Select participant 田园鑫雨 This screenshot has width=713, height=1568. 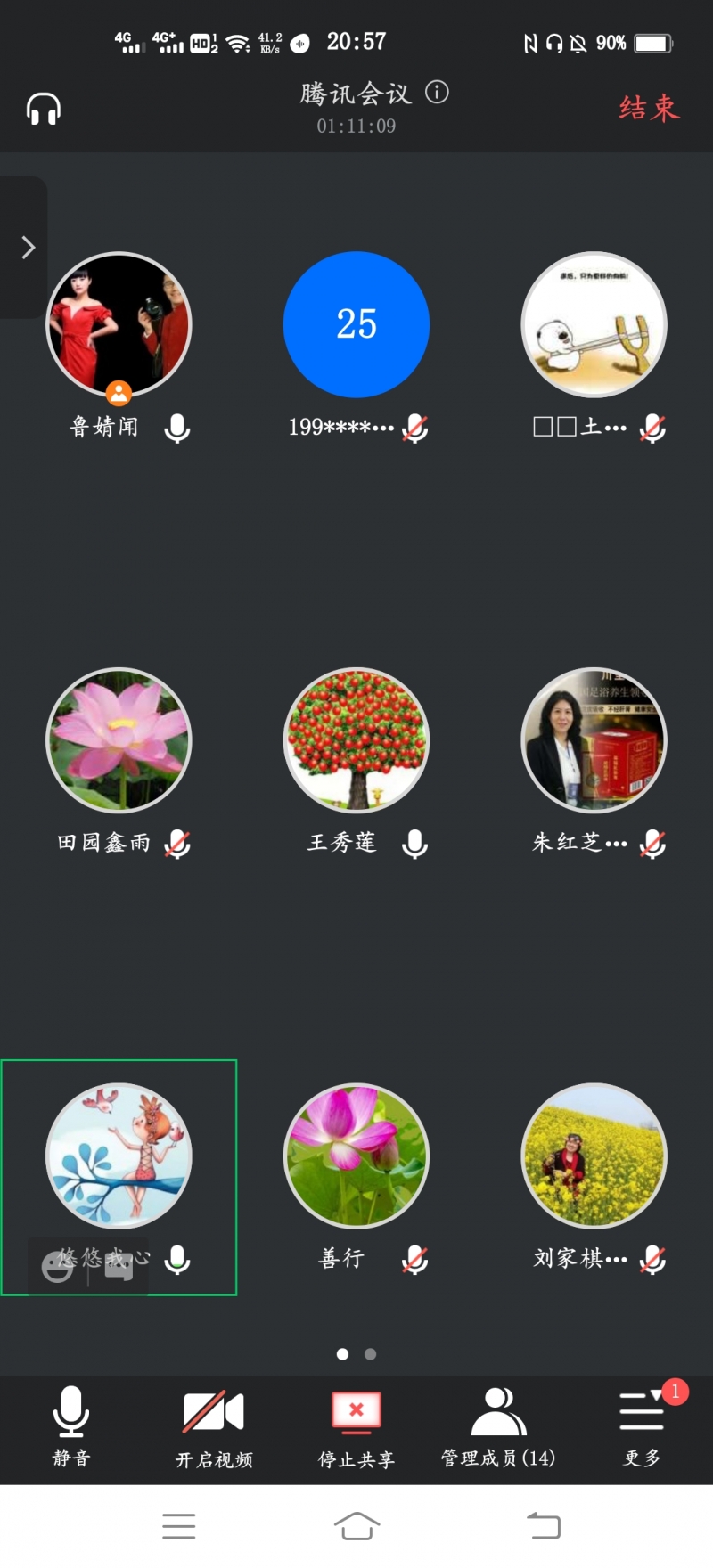(x=119, y=740)
